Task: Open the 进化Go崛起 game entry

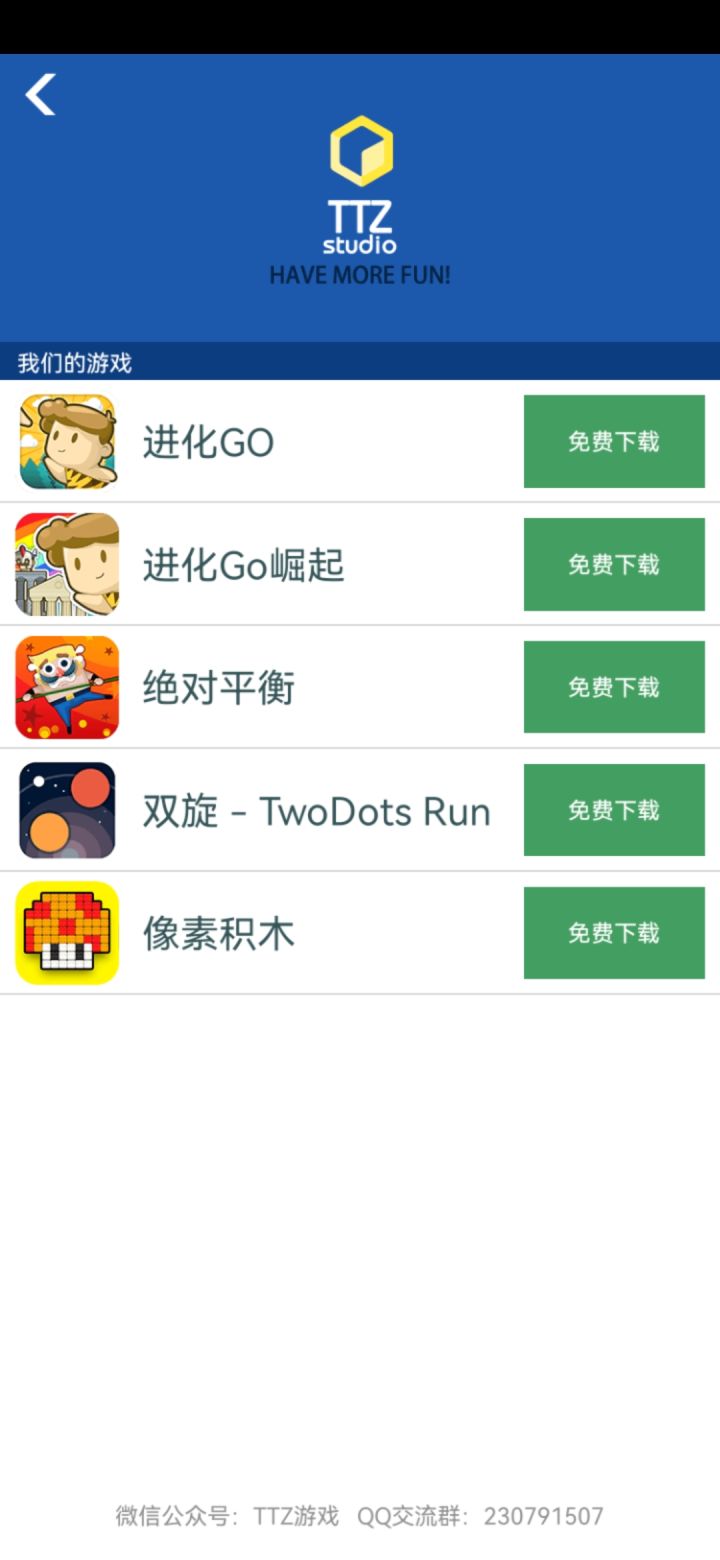Action: point(243,563)
